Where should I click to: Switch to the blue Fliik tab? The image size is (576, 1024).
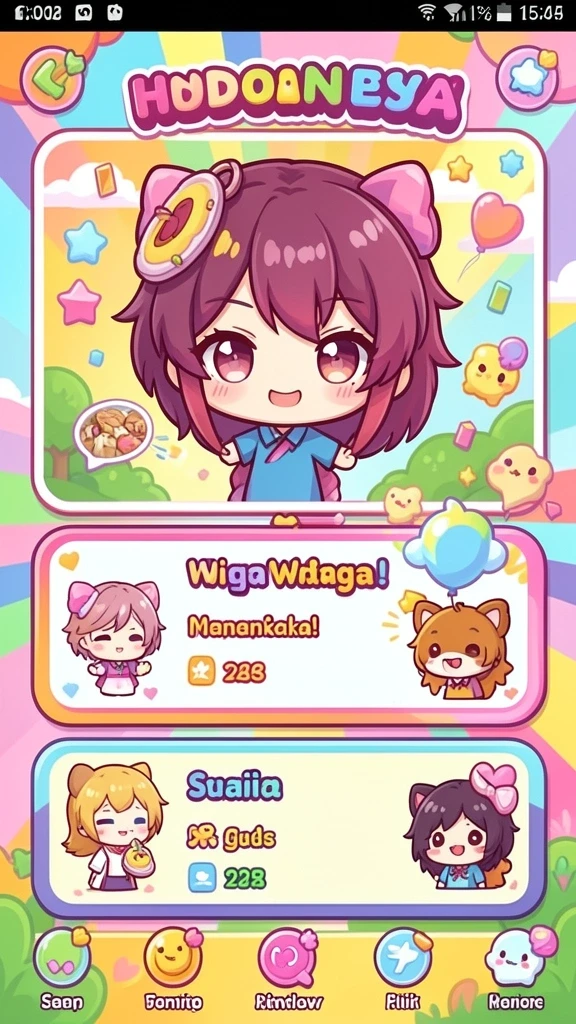pyautogui.click(x=402, y=970)
